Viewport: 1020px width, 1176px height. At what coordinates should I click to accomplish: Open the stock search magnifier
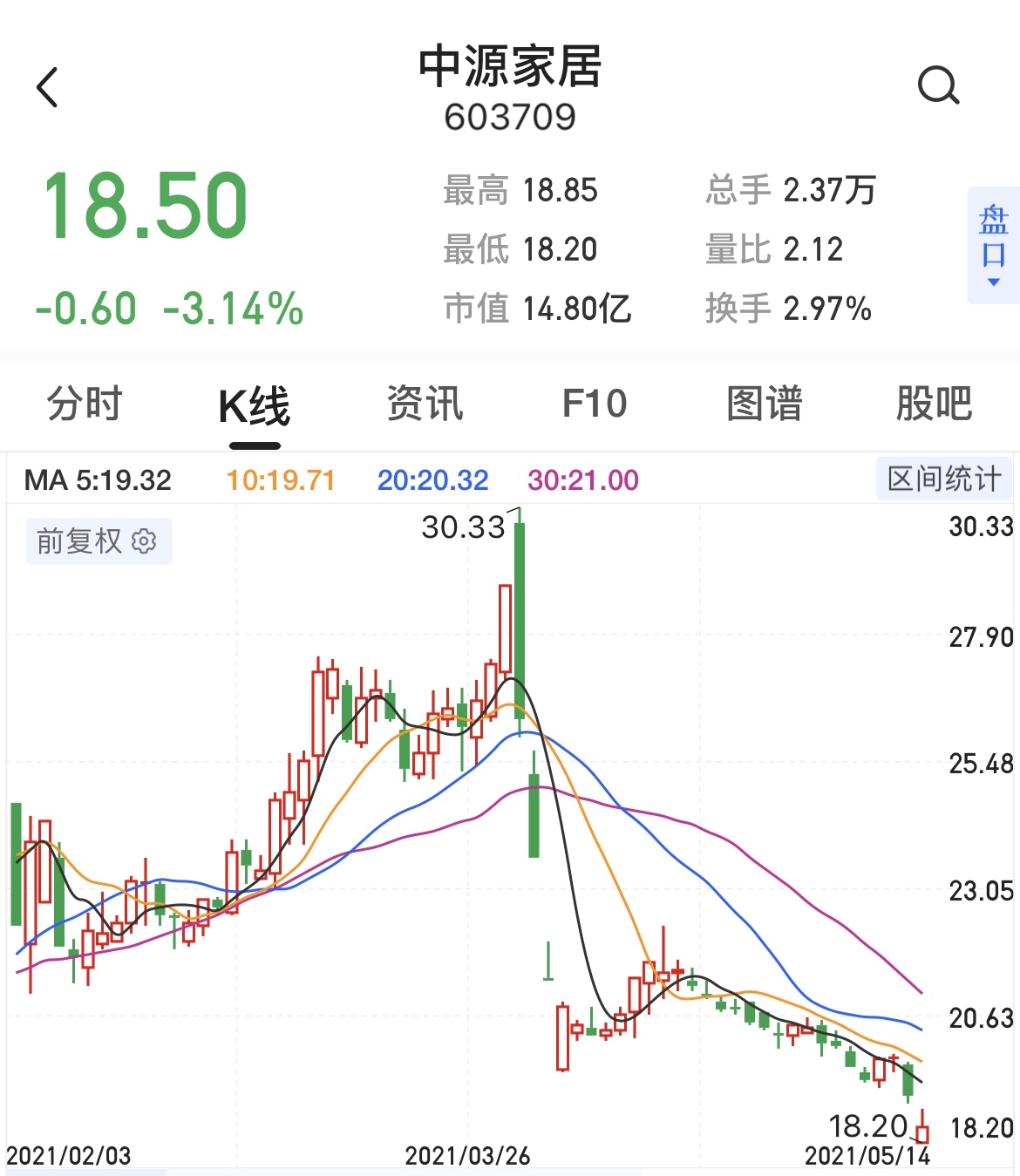point(938,86)
